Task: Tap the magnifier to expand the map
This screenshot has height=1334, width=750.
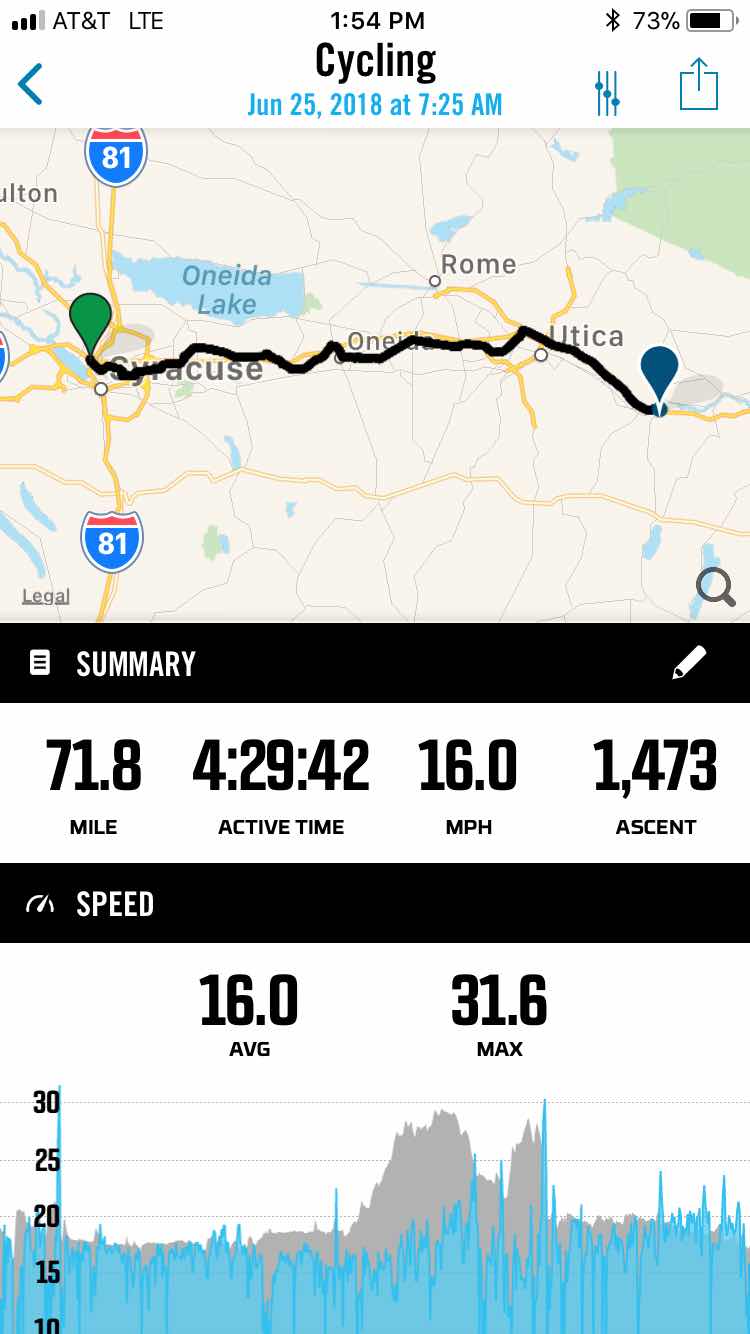Action: 716,587
